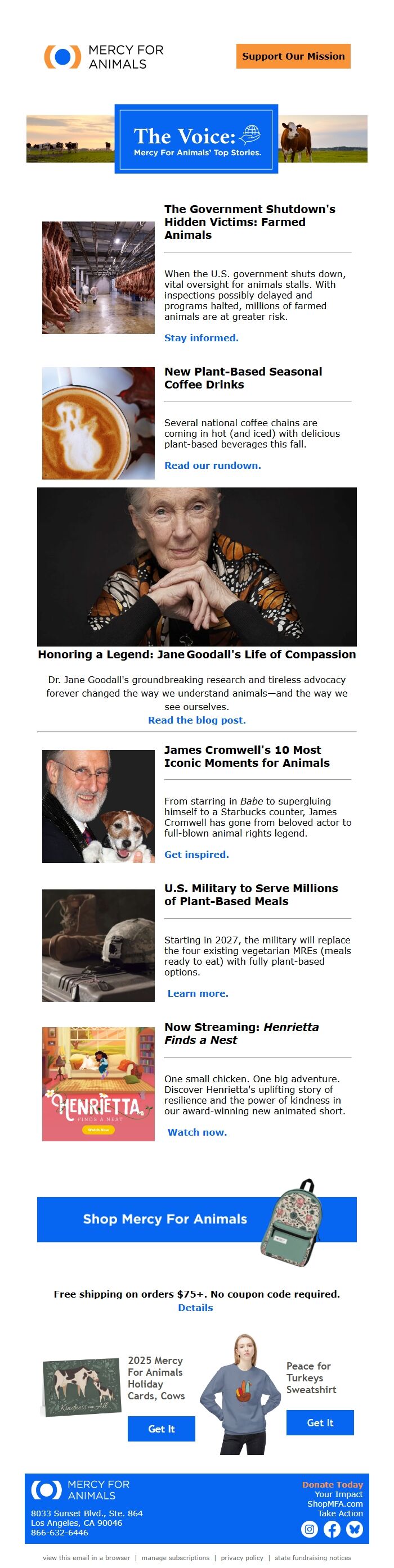Open the Shop Mercy For Animals banner

point(196,1219)
